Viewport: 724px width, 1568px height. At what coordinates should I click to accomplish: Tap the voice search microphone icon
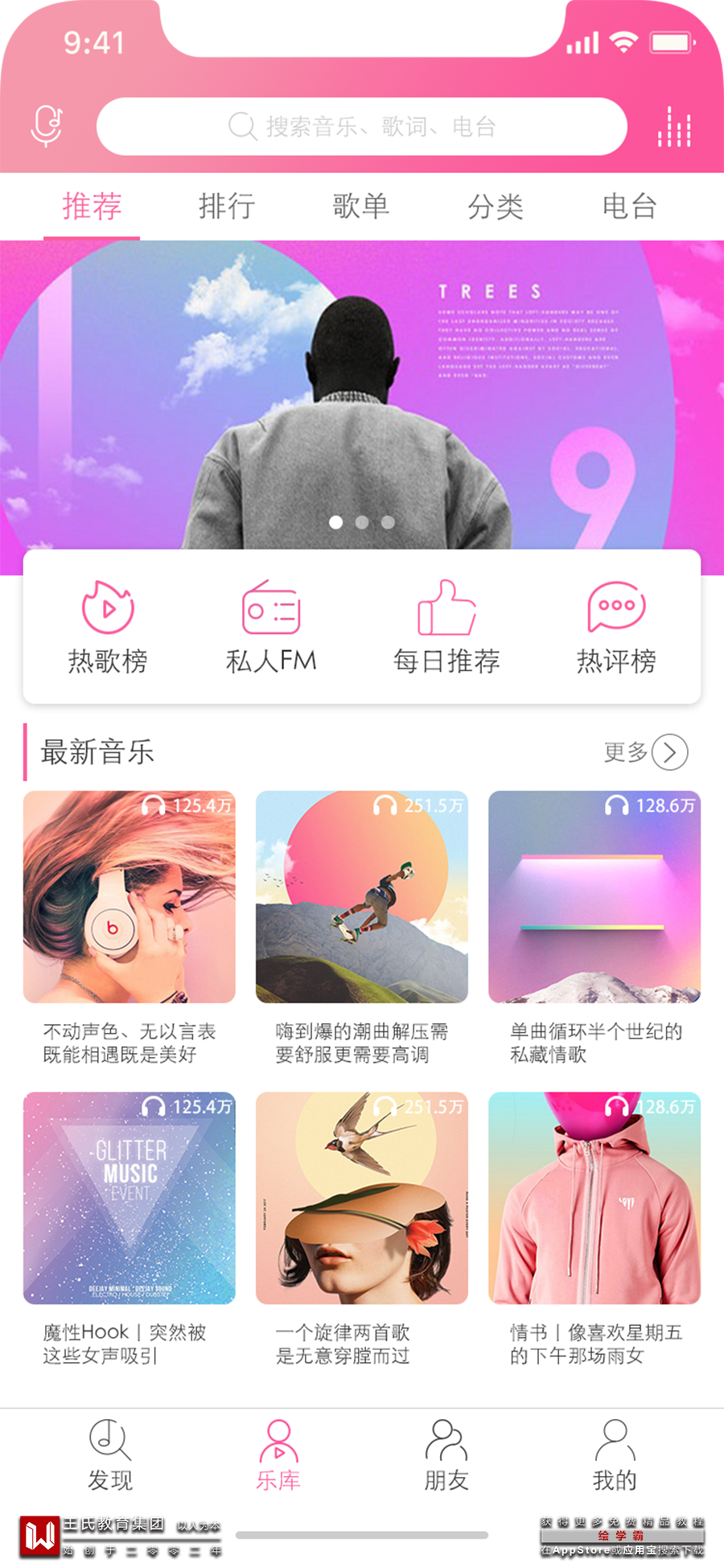(47, 126)
